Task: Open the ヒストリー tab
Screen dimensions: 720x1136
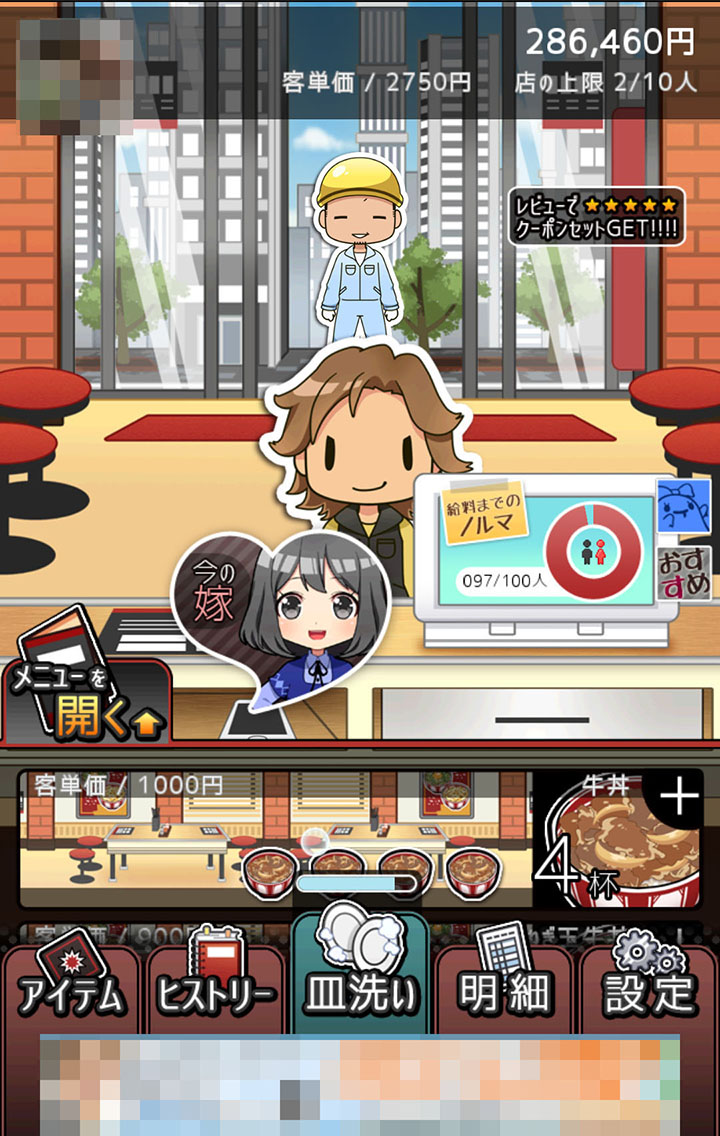Action: pos(216,990)
